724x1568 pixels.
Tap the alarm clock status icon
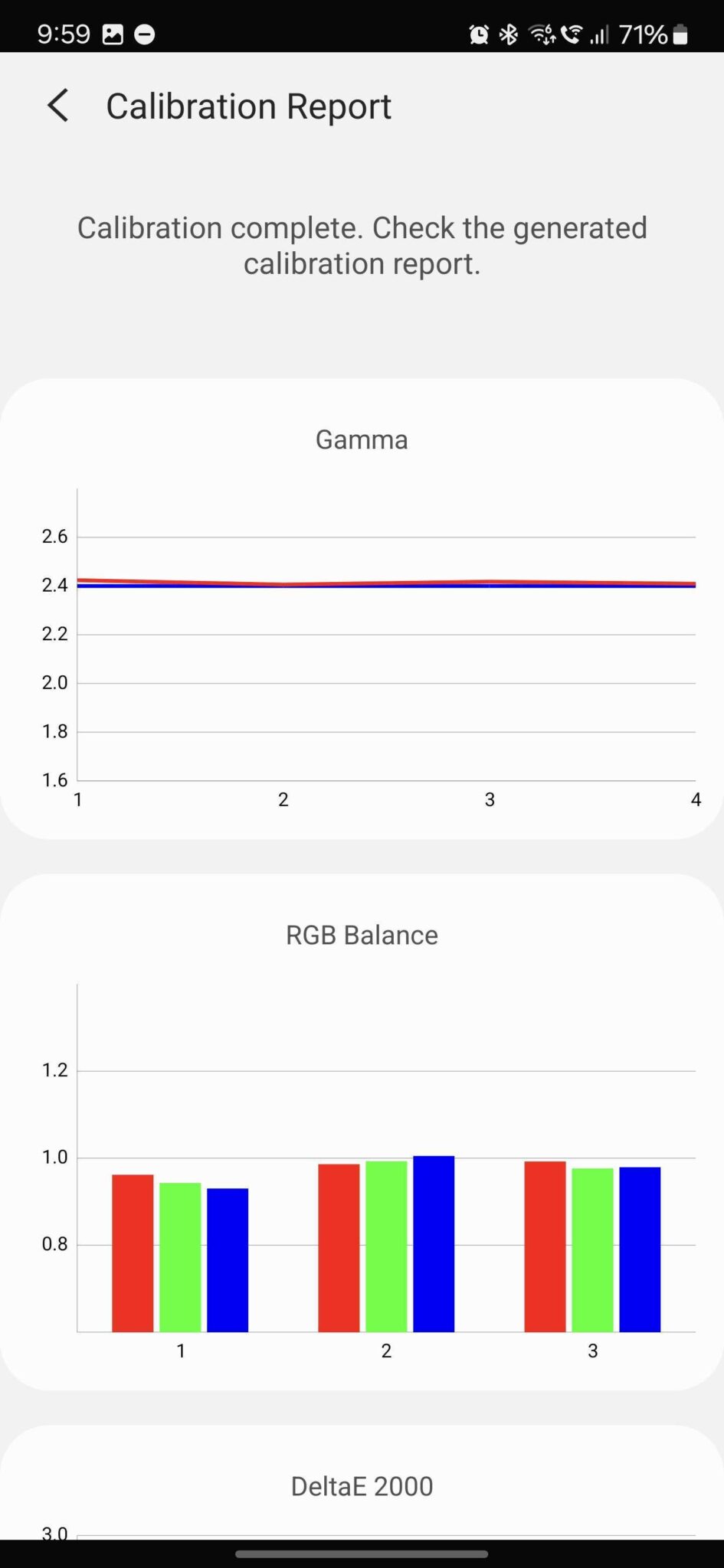click(x=478, y=34)
